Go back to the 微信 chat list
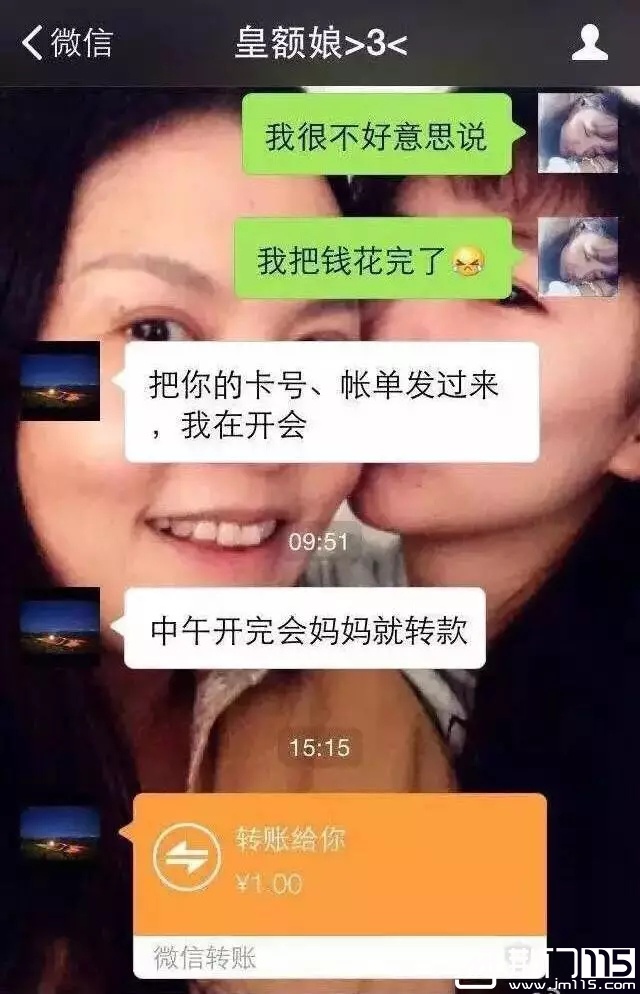The image size is (640, 994). point(66,42)
